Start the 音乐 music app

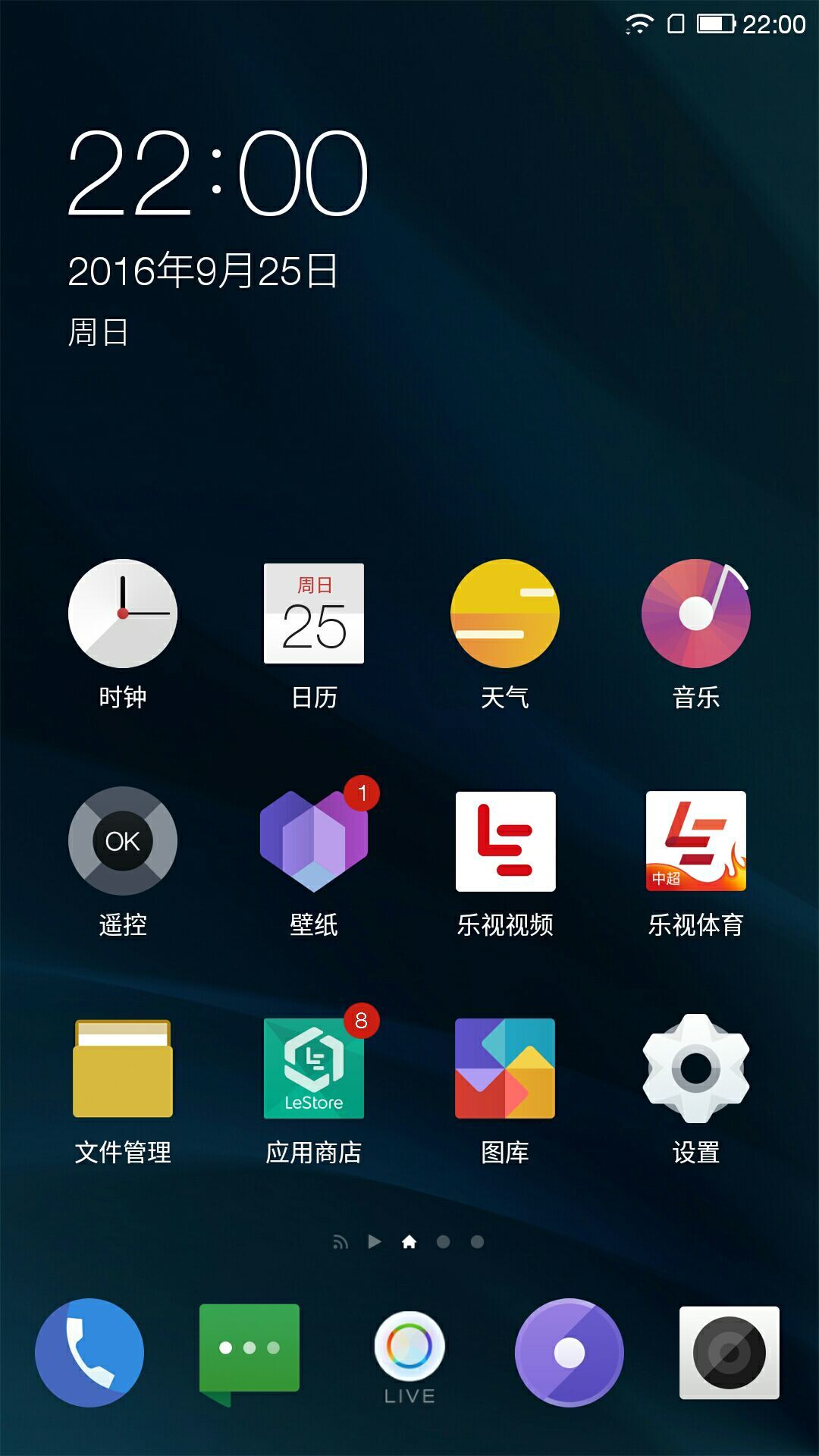[x=696, y=613]
